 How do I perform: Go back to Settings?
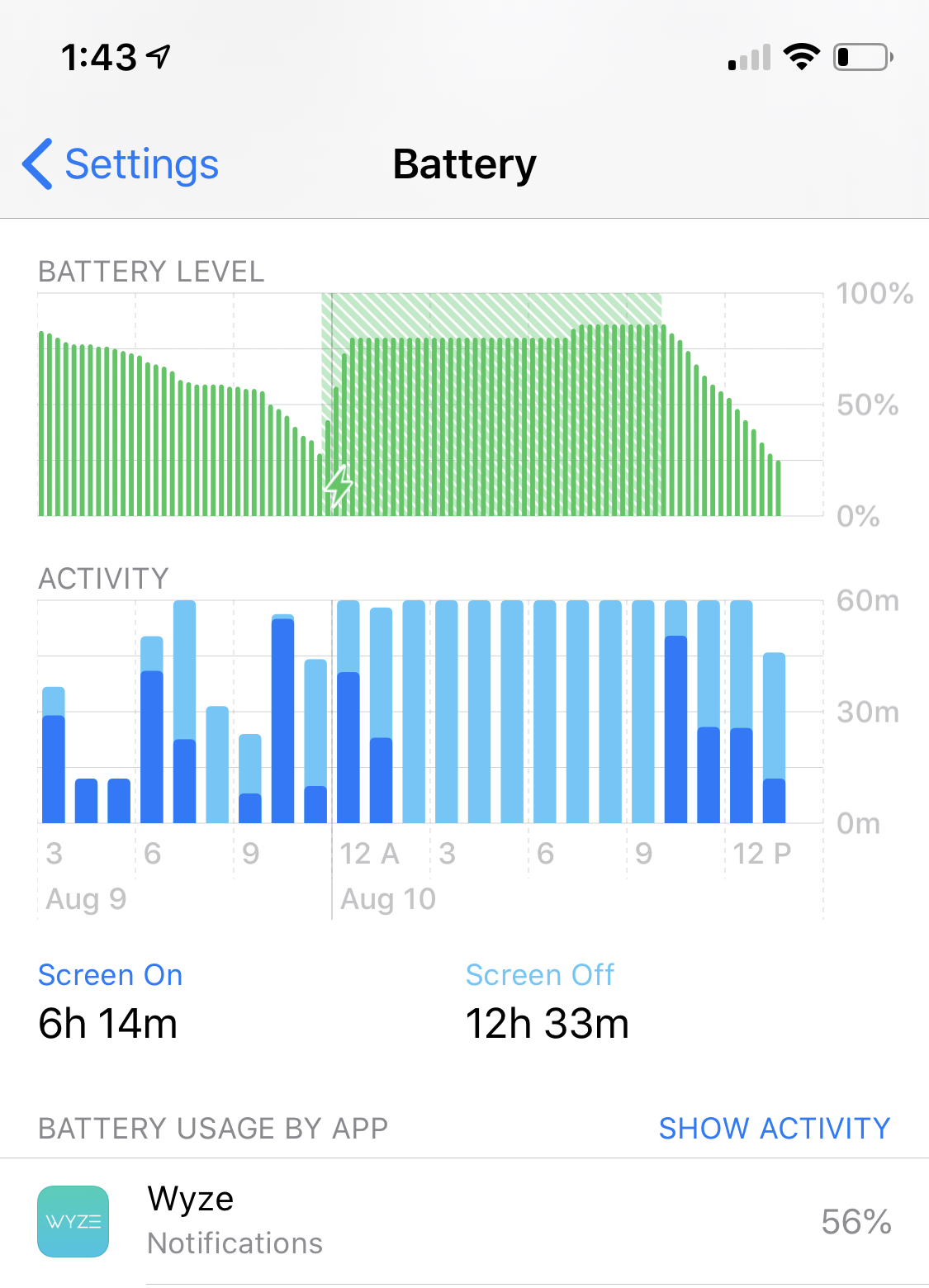pyautogui.click(x=121, y=164)
